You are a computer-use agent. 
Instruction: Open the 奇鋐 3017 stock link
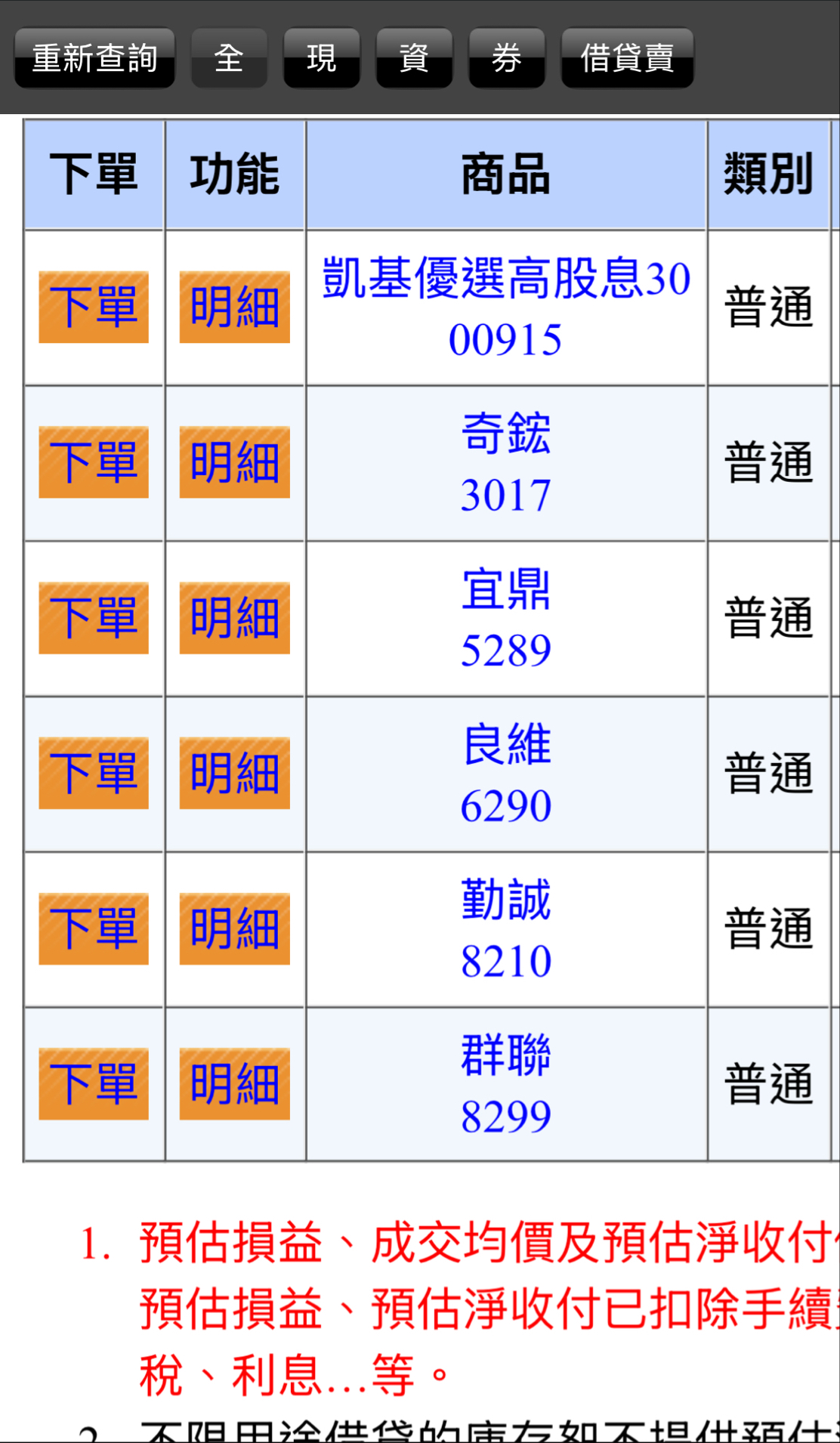pyautogui.click(x=505, y=464)
